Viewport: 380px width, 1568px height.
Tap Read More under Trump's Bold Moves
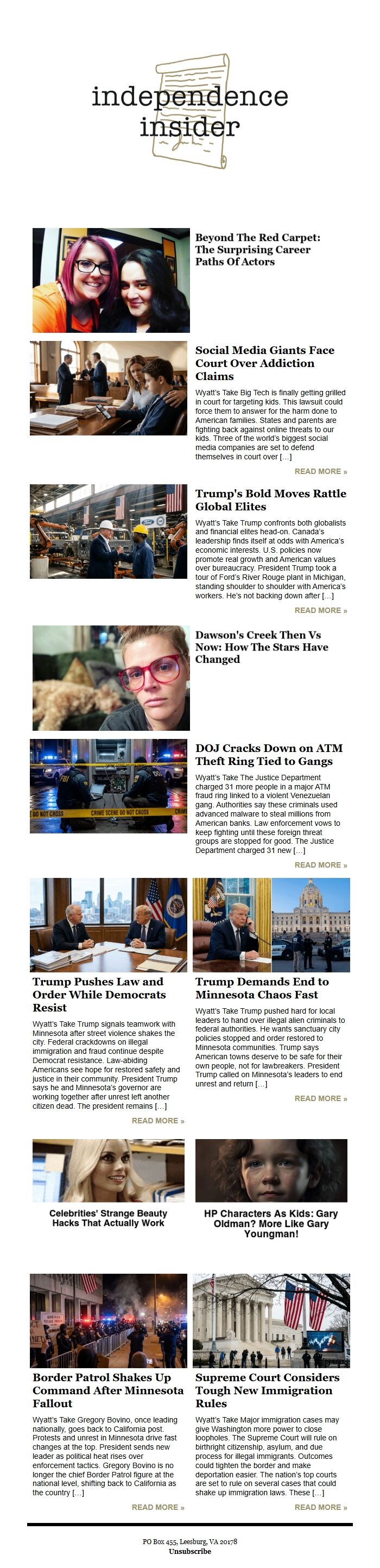point(320,610)
